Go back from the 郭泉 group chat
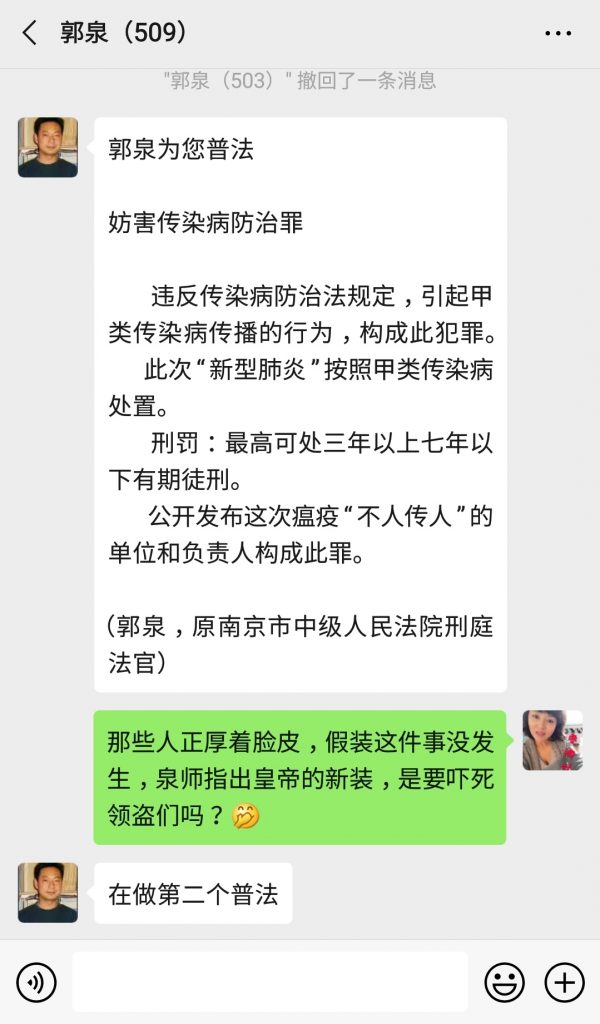Screen dimensions: 600x1024 coord(29,33)
